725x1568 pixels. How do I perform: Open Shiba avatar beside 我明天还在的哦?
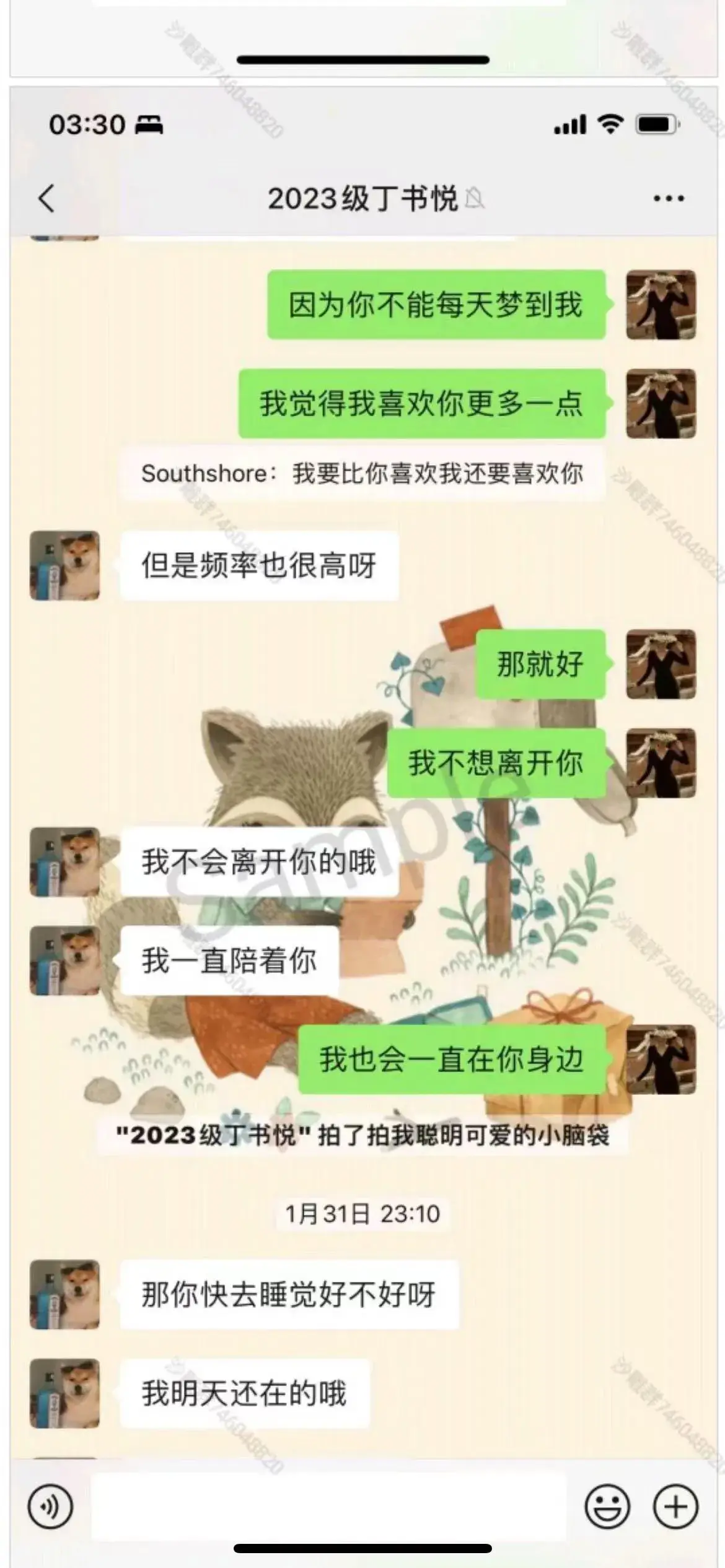click(x=65, y=1394)
